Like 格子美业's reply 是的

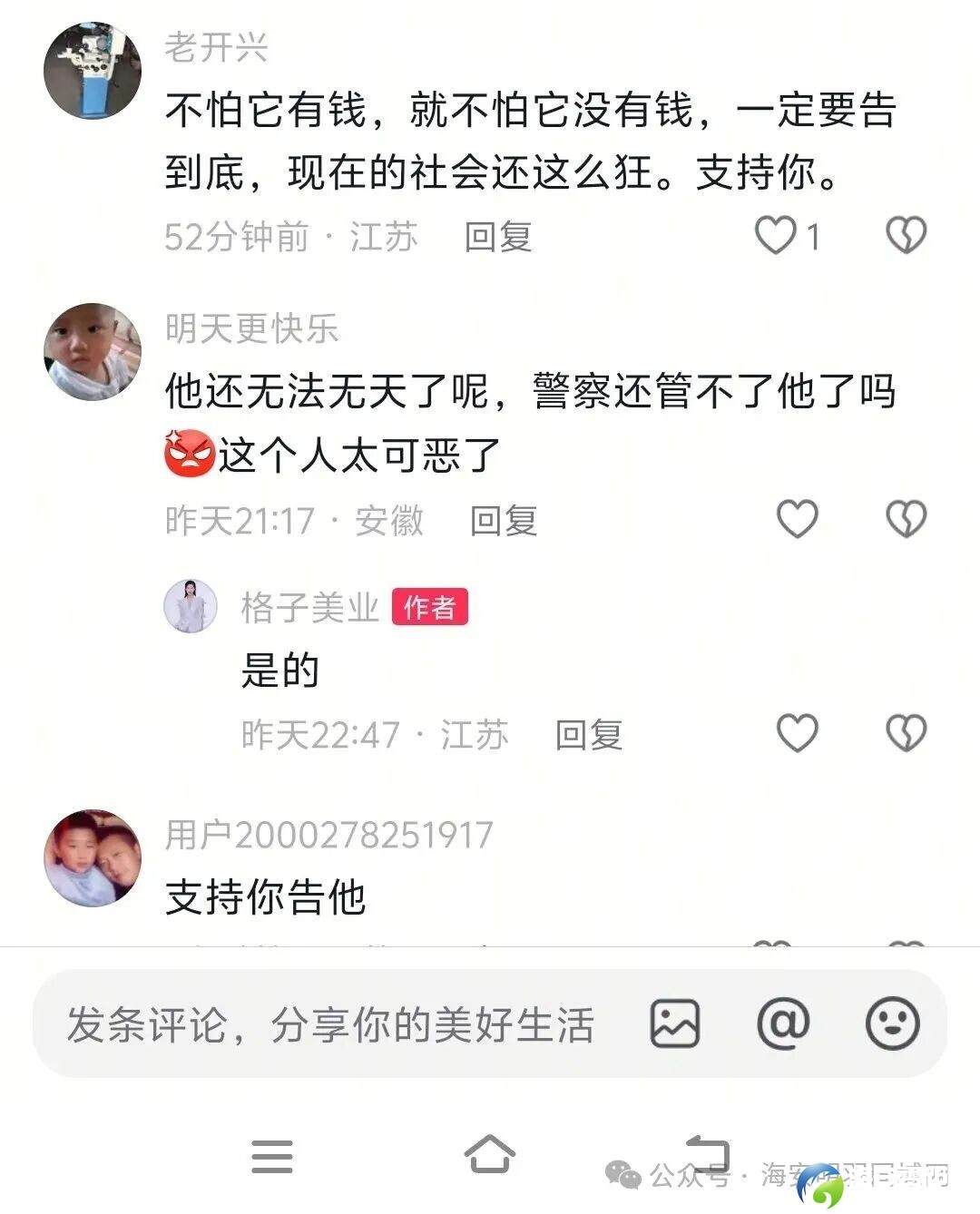[x=797, y=733]
